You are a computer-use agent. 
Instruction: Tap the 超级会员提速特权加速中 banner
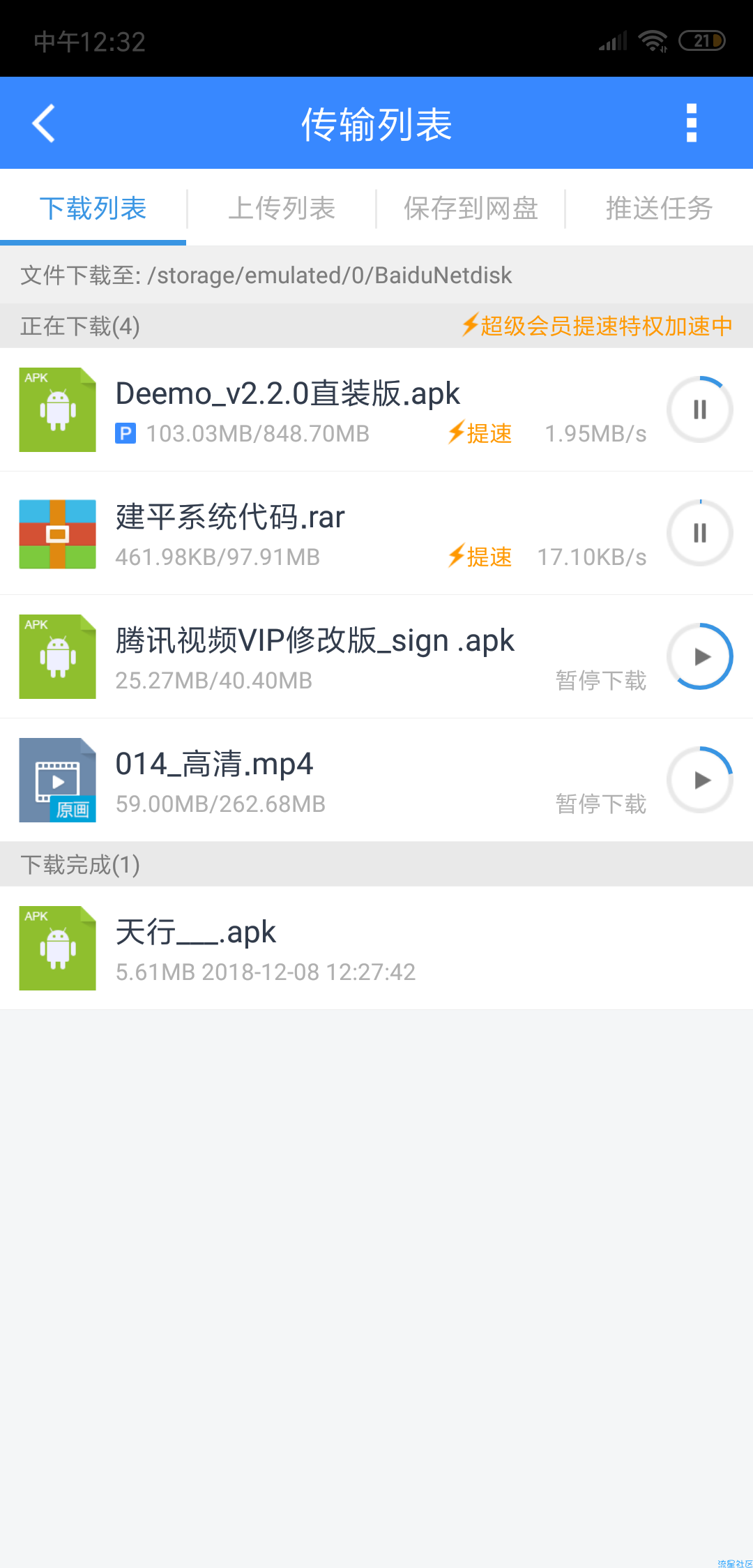tap(597, 326)
